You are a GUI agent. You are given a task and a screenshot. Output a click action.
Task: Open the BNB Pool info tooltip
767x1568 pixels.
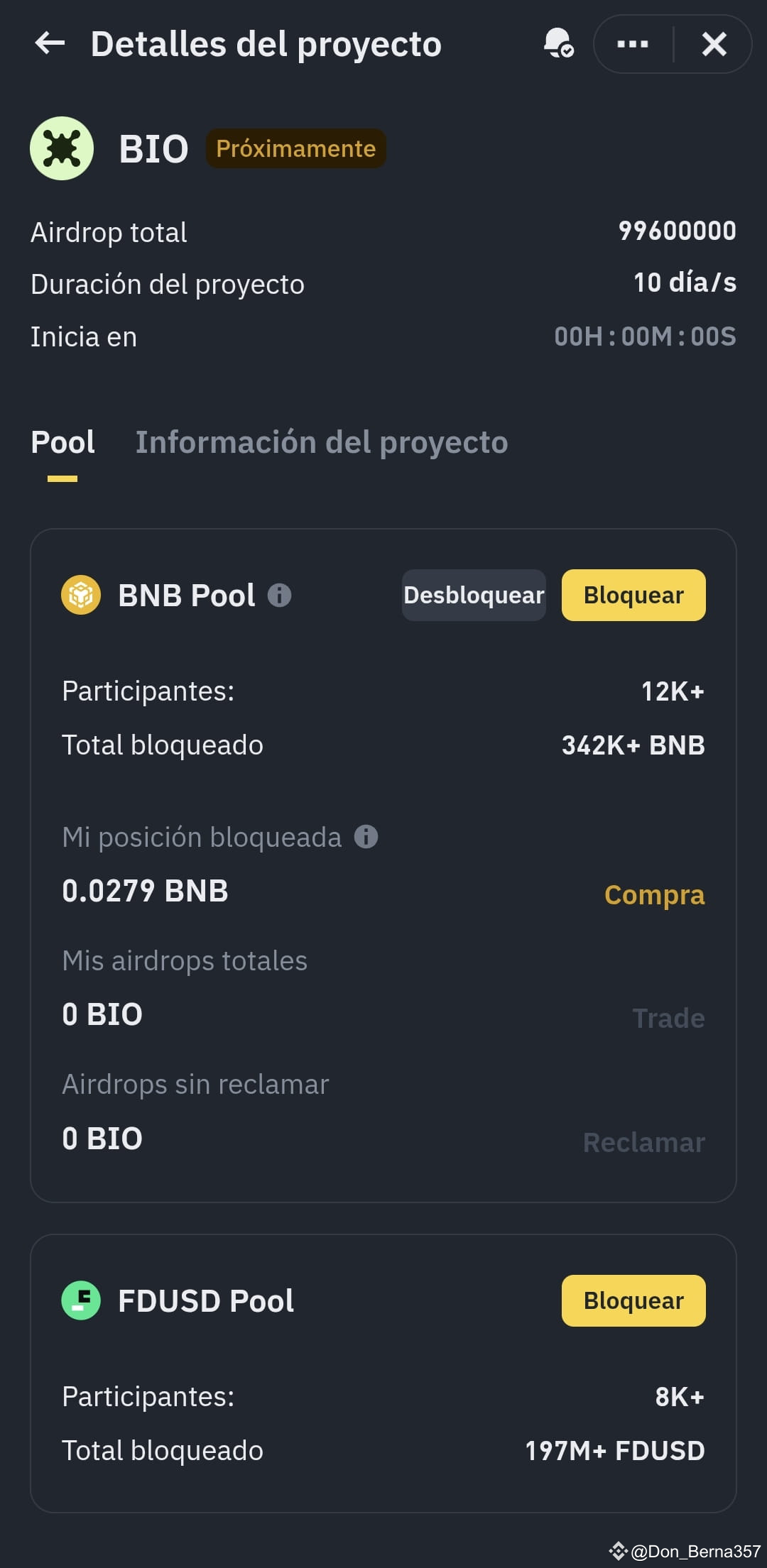coord(280,596)
